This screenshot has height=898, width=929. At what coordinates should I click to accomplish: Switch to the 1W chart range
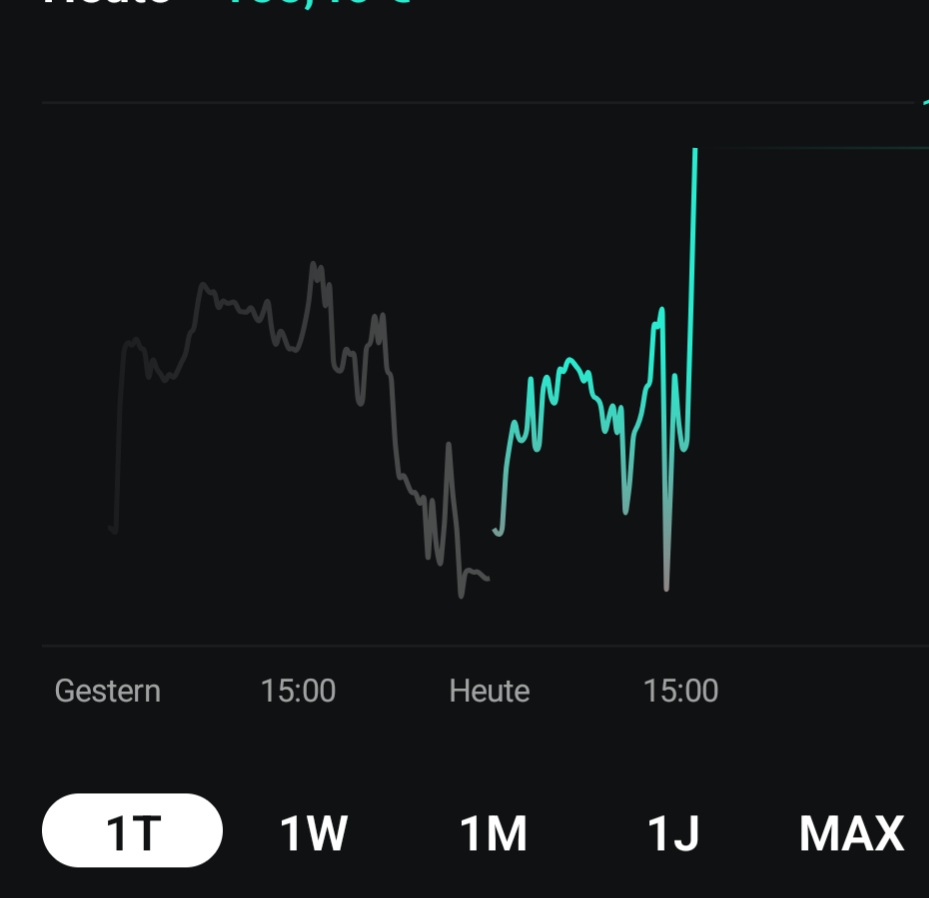pos(313,832)
